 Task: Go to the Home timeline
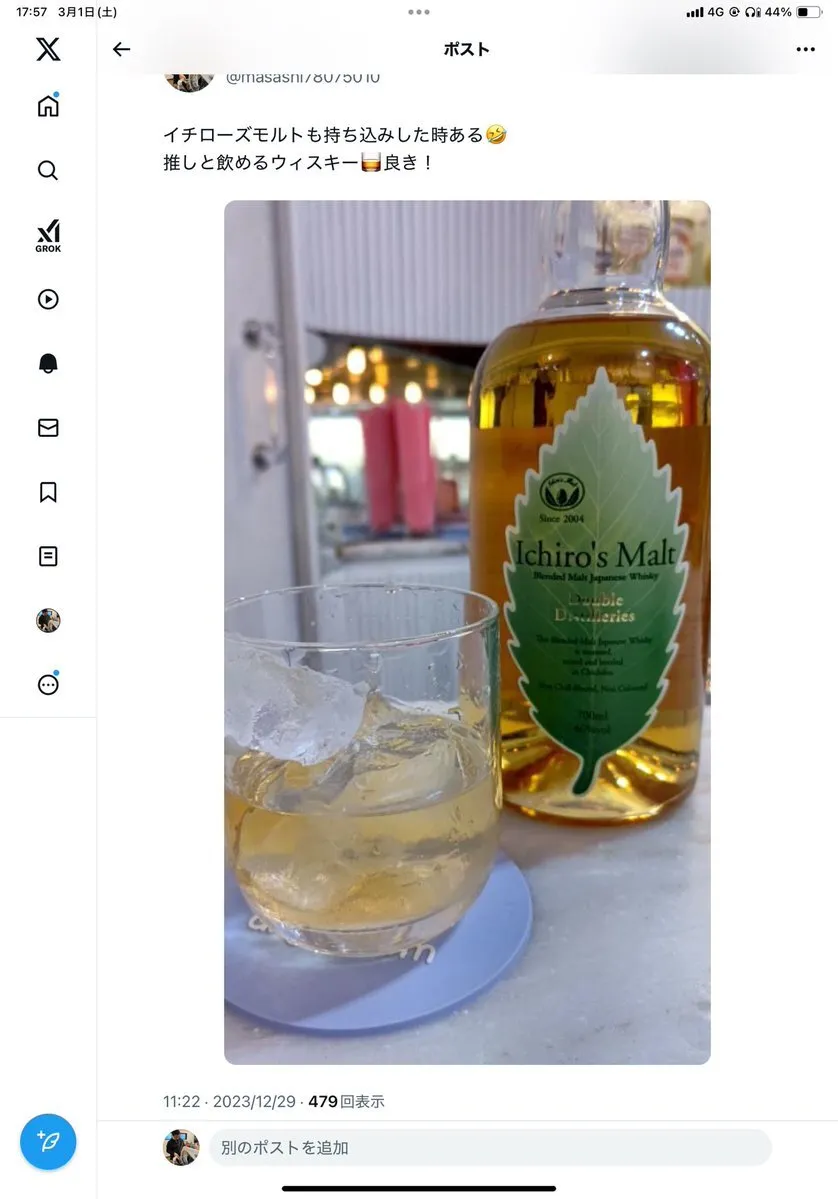click(48, 105)
